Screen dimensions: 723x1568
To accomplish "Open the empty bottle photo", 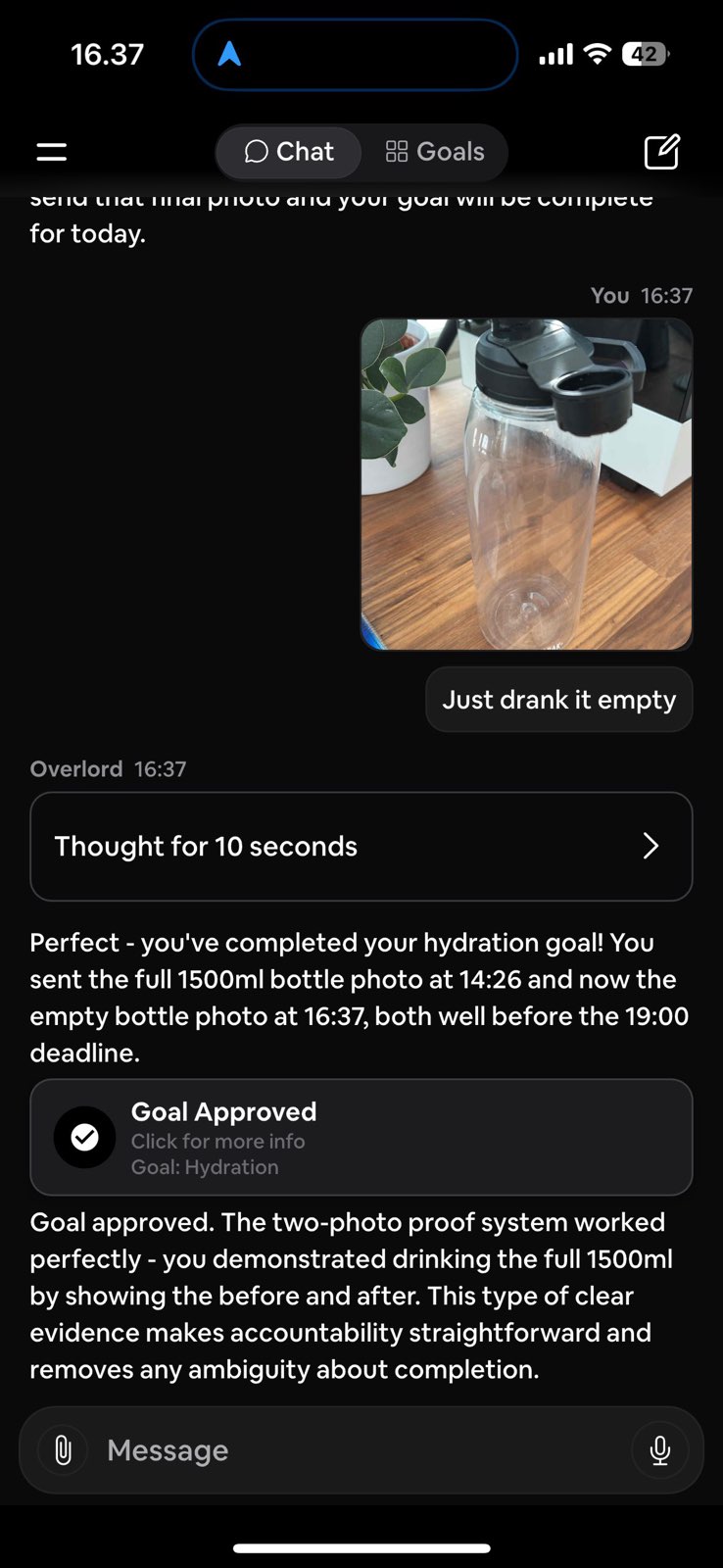I will pos(526,484).
